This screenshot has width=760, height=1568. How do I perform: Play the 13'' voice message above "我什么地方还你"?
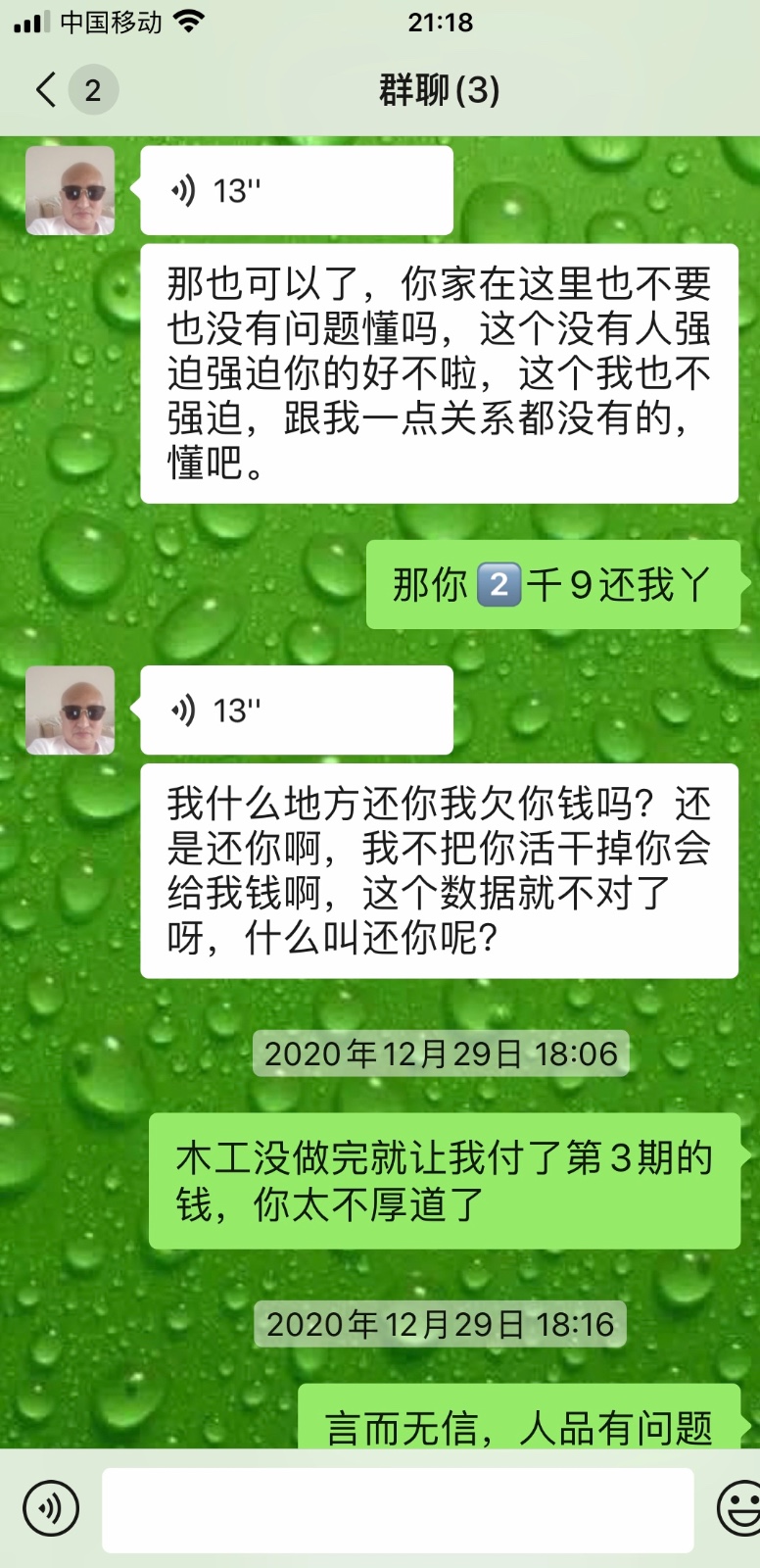click(x=296, y=710)
